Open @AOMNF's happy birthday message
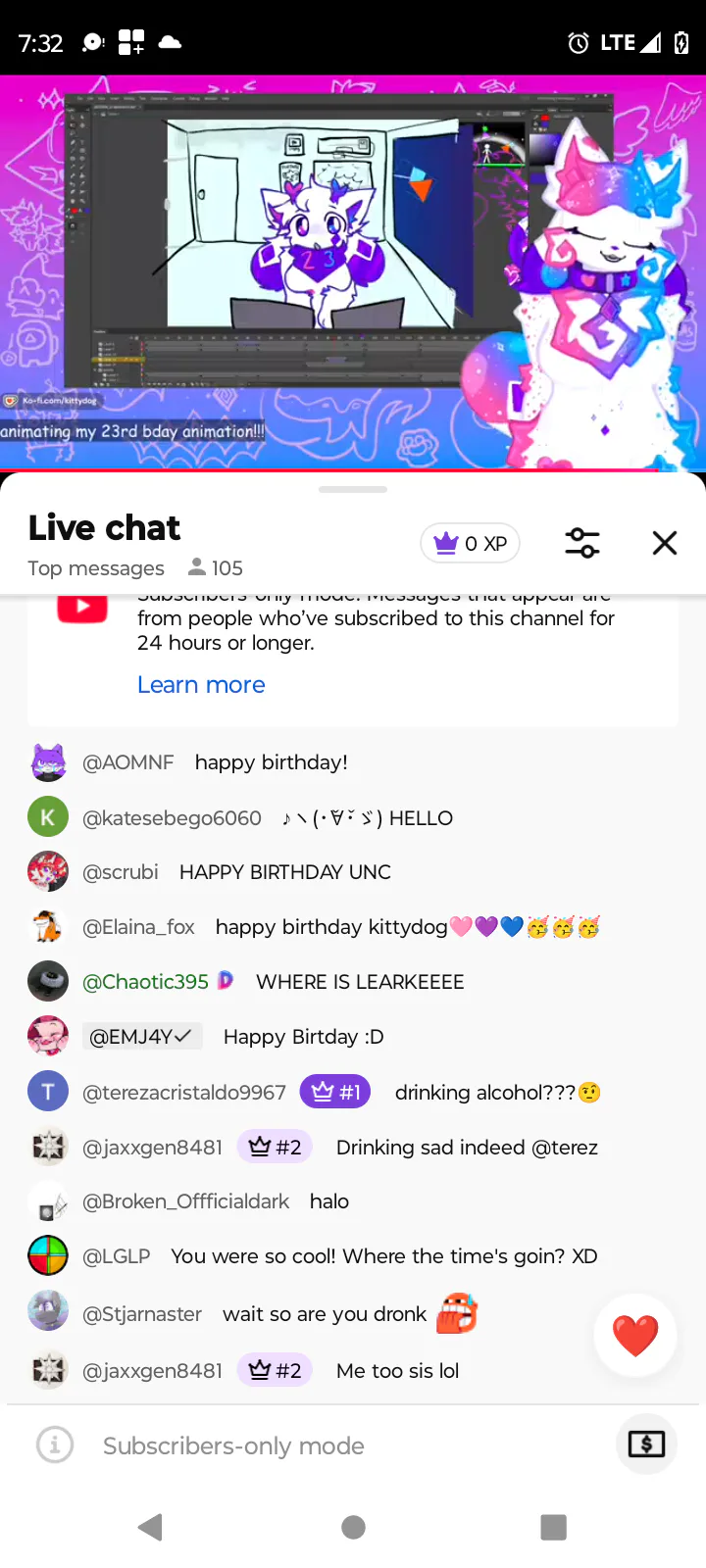The image size is (706, 1568). pos(271,762)
